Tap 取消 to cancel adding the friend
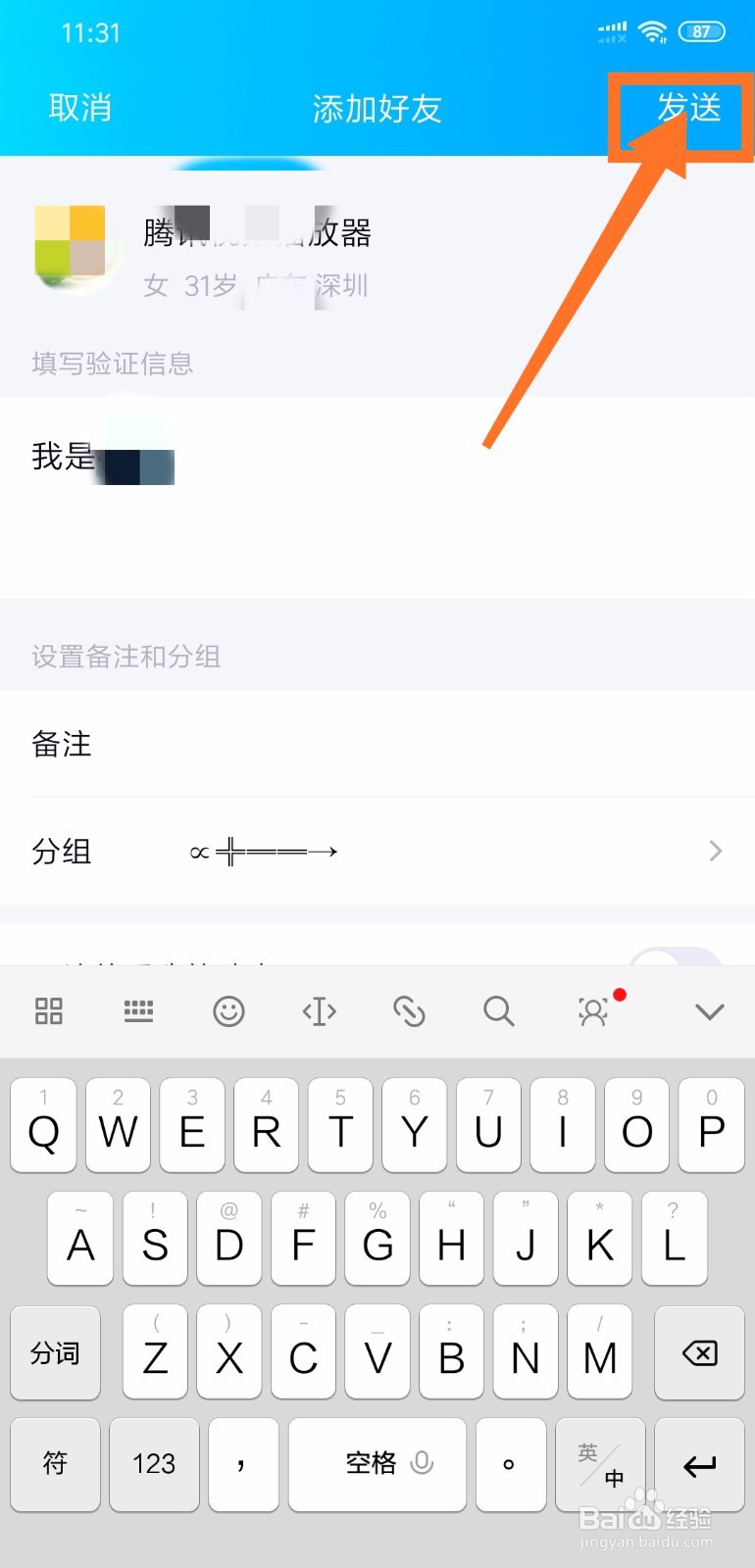The image size is (755, 1568). [81, 108]
